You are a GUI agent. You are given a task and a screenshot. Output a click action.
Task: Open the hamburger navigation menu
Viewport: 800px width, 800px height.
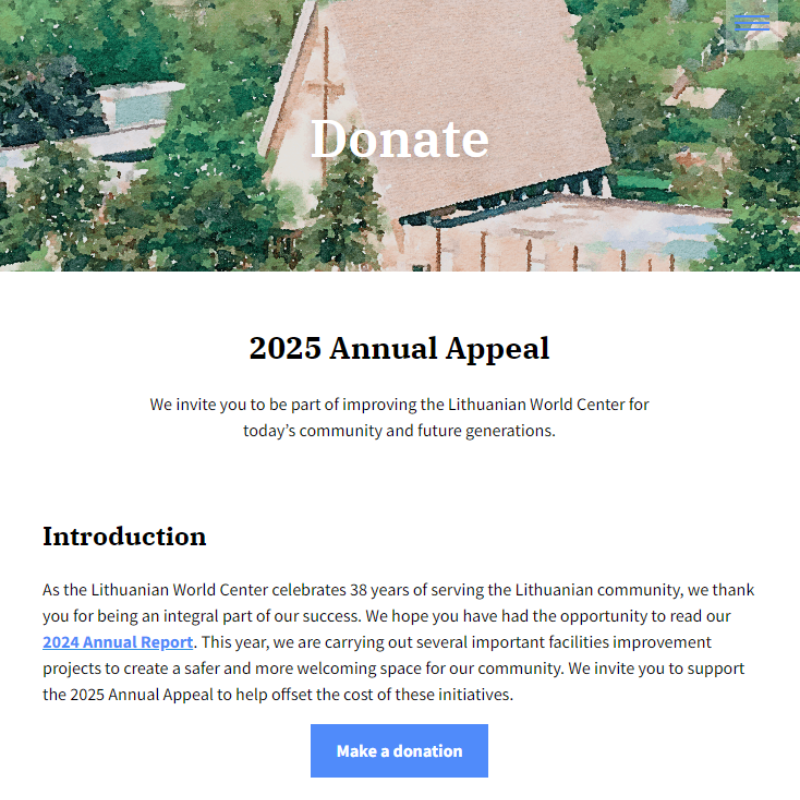coord(752,23)
